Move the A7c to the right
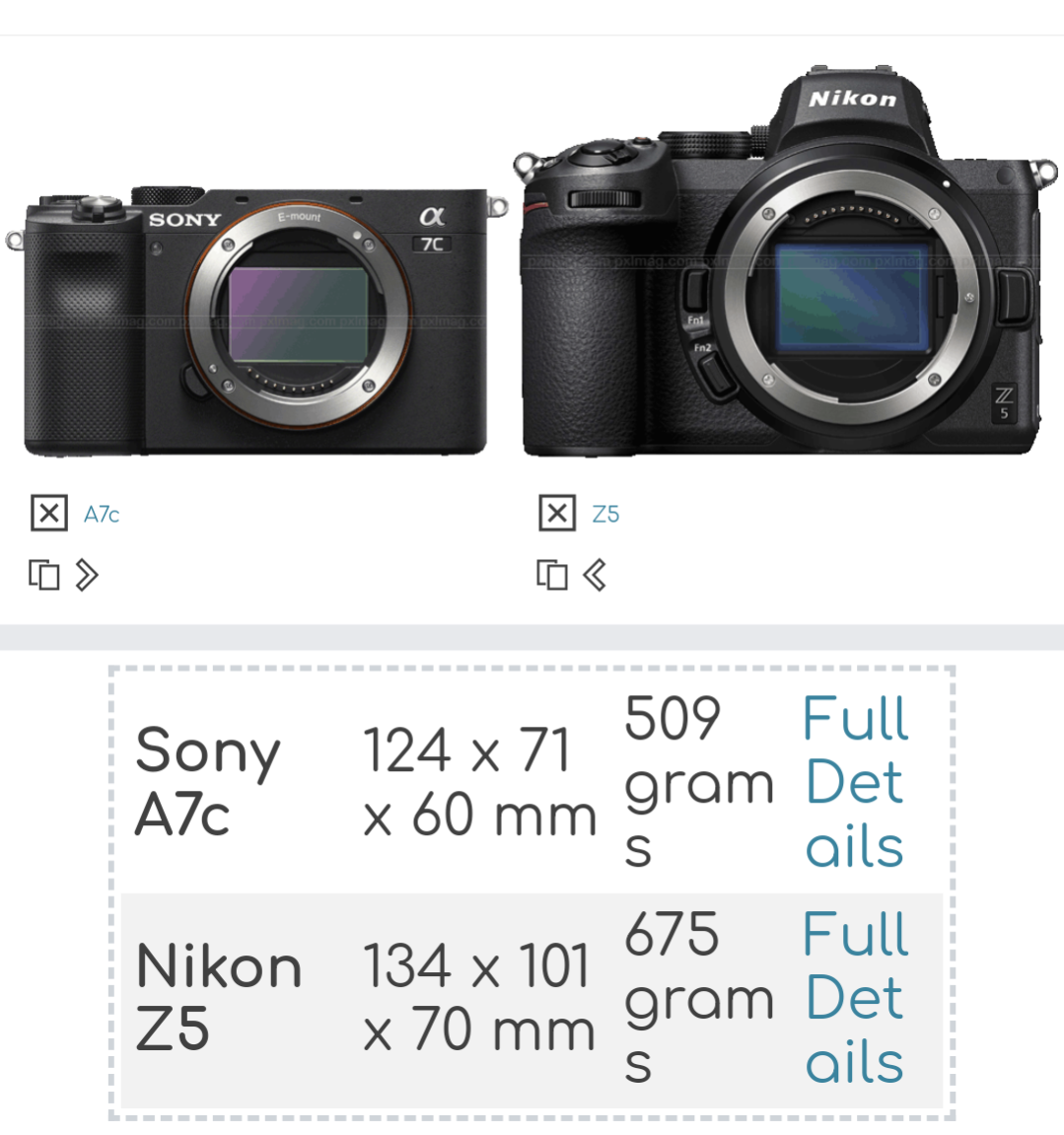The image size is (1064, 1135). click(x=87, y=574)
